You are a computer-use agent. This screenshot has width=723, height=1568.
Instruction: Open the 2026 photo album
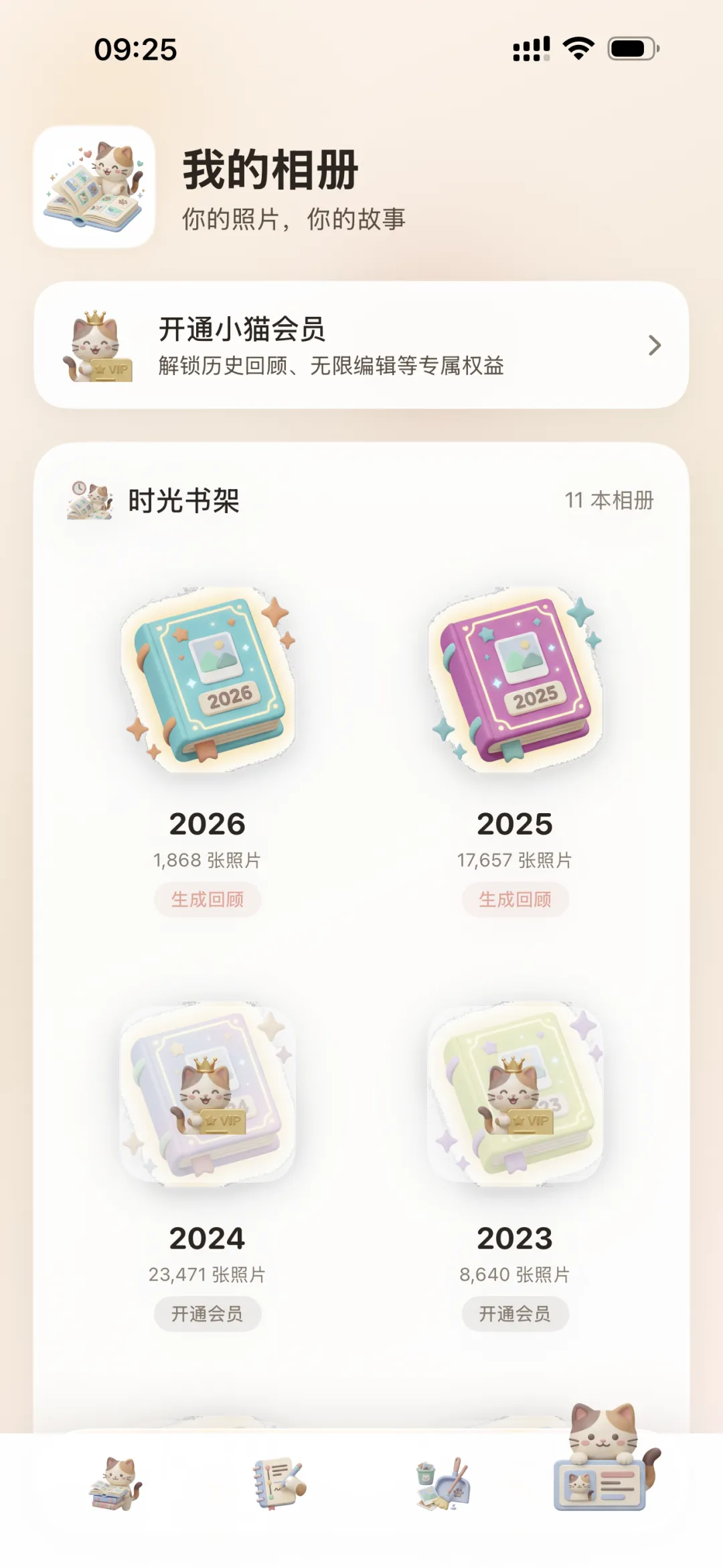[208, 680]
